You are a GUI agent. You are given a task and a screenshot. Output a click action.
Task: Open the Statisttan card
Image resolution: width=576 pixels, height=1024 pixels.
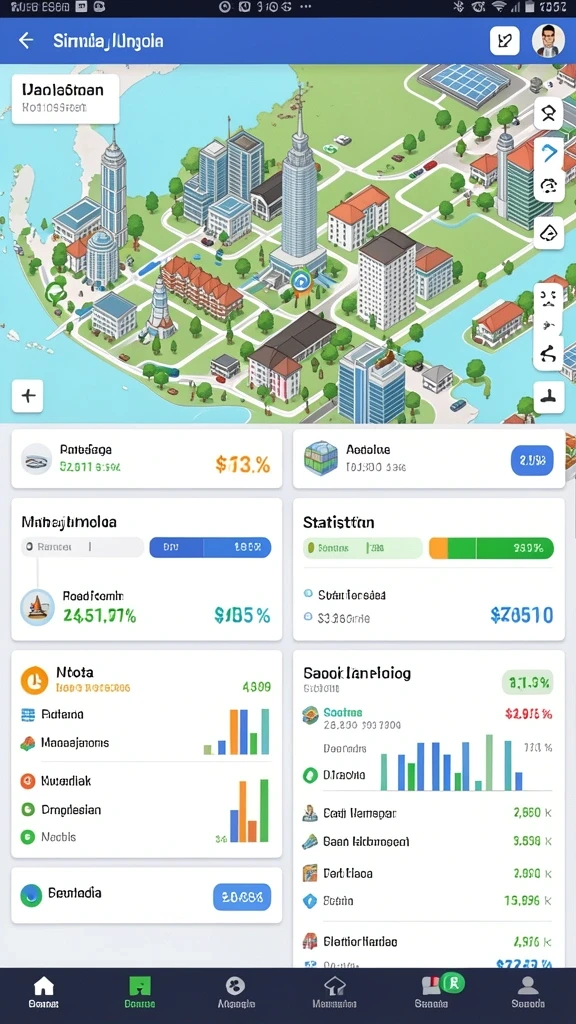(x=428, y=569)
